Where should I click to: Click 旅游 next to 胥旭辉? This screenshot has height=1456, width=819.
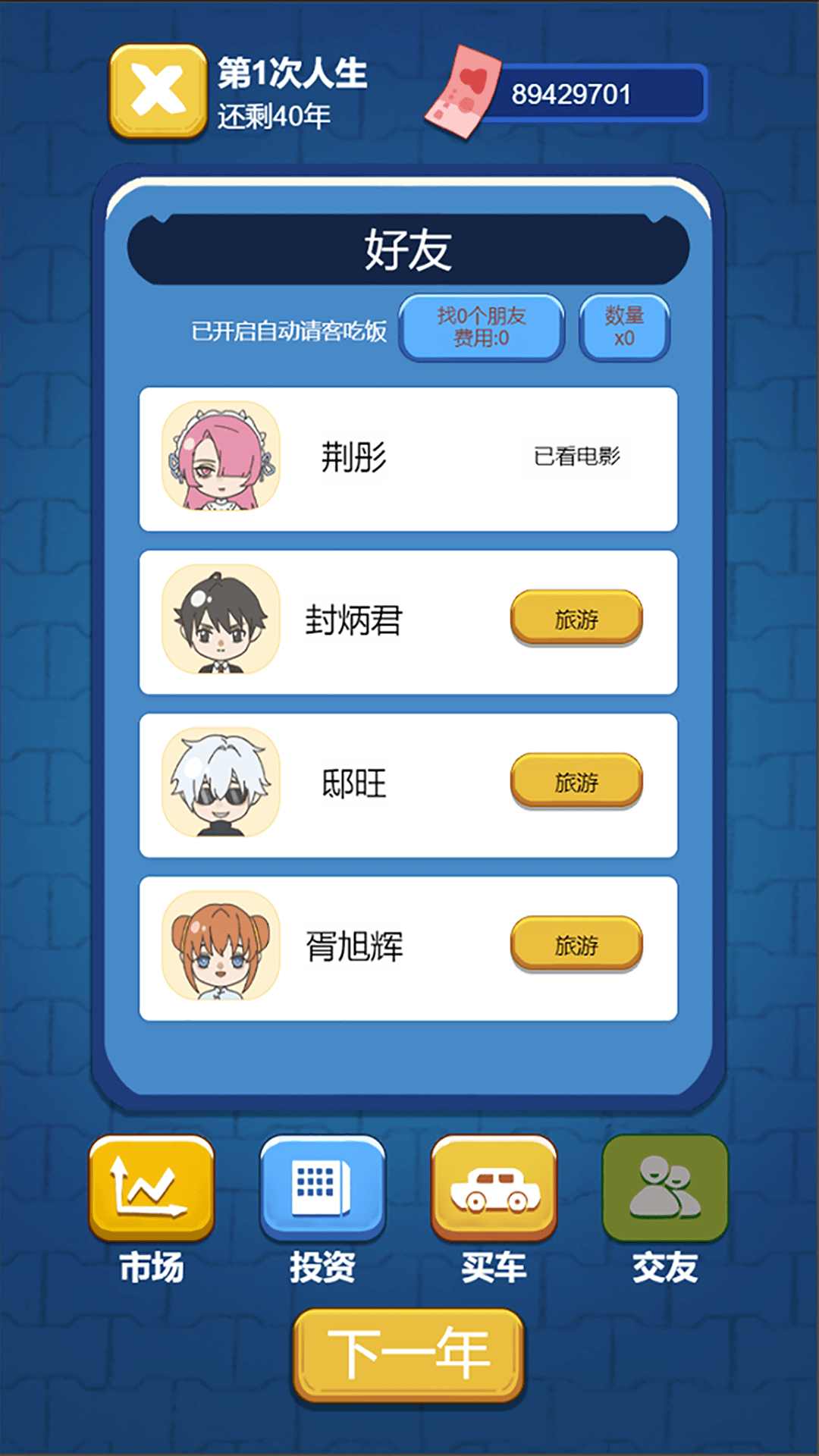(575, 943)
